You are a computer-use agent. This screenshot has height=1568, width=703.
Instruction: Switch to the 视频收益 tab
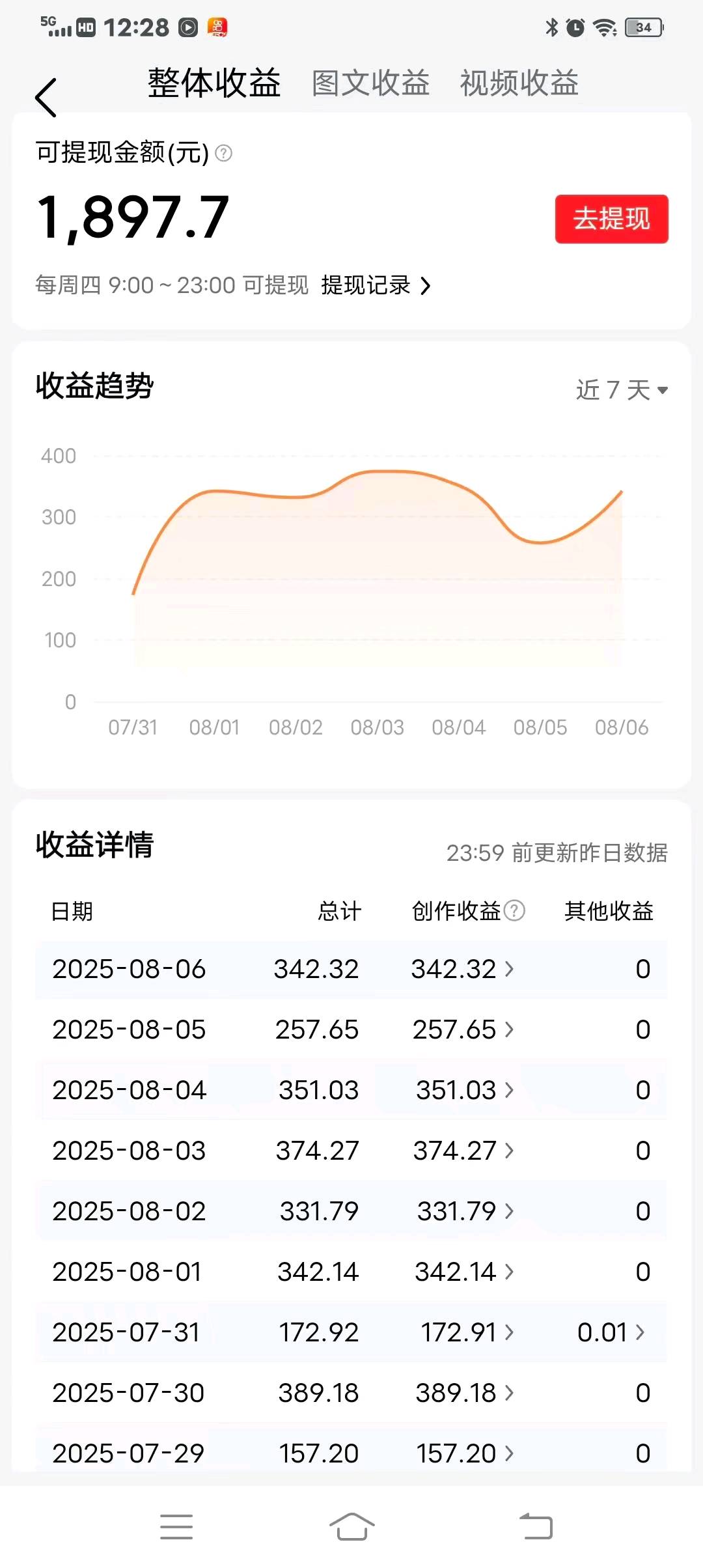519,84
